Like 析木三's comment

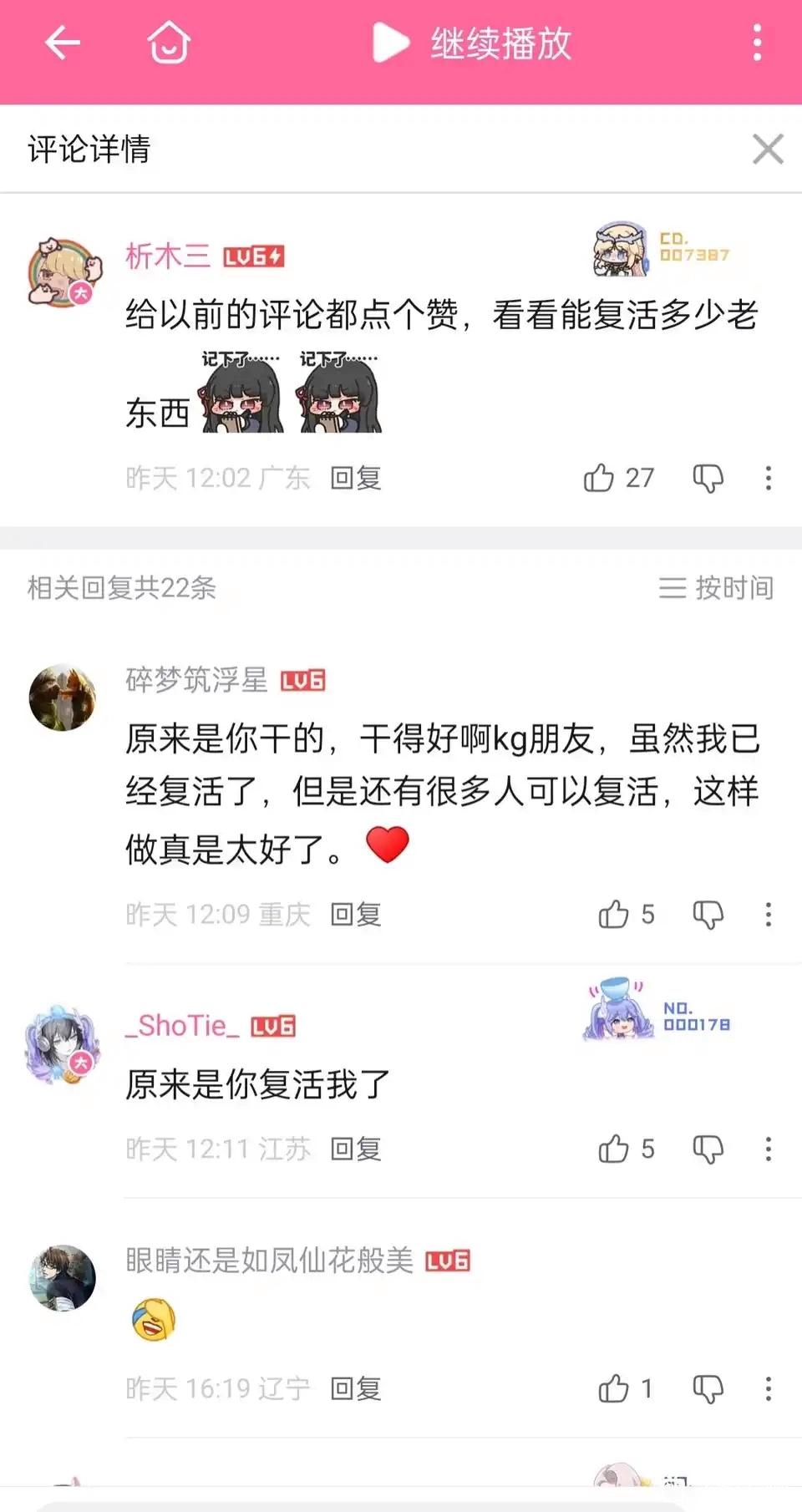(x=599, y=478)
